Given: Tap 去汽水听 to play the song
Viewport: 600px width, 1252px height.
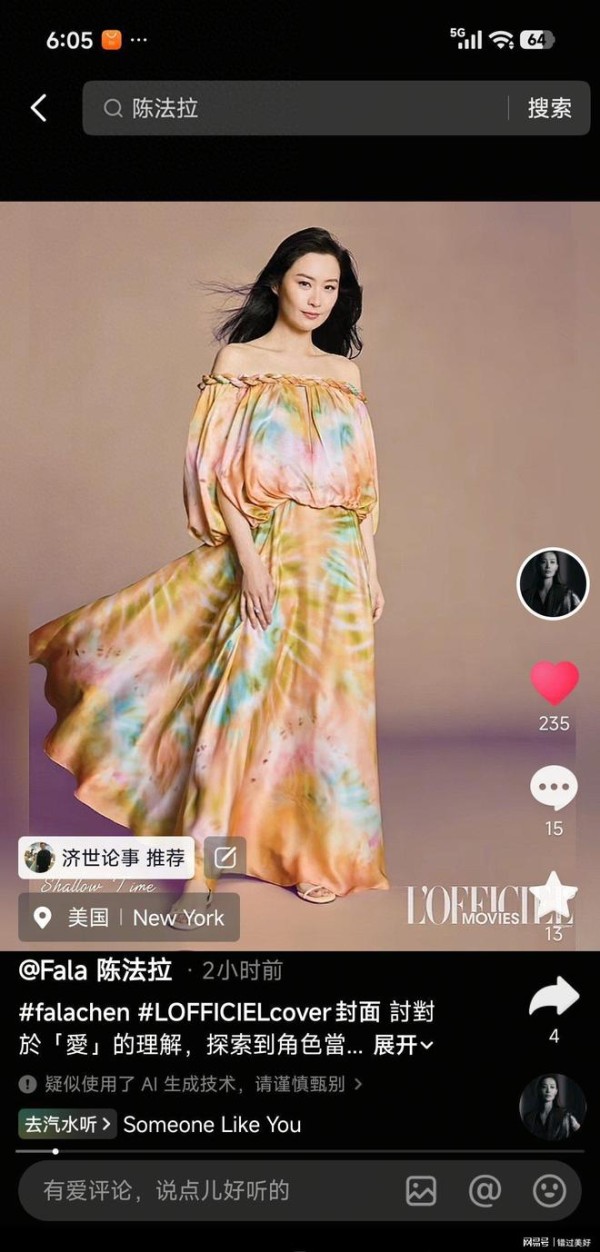Looking at the screenshot, I should tap(68, 1124).
